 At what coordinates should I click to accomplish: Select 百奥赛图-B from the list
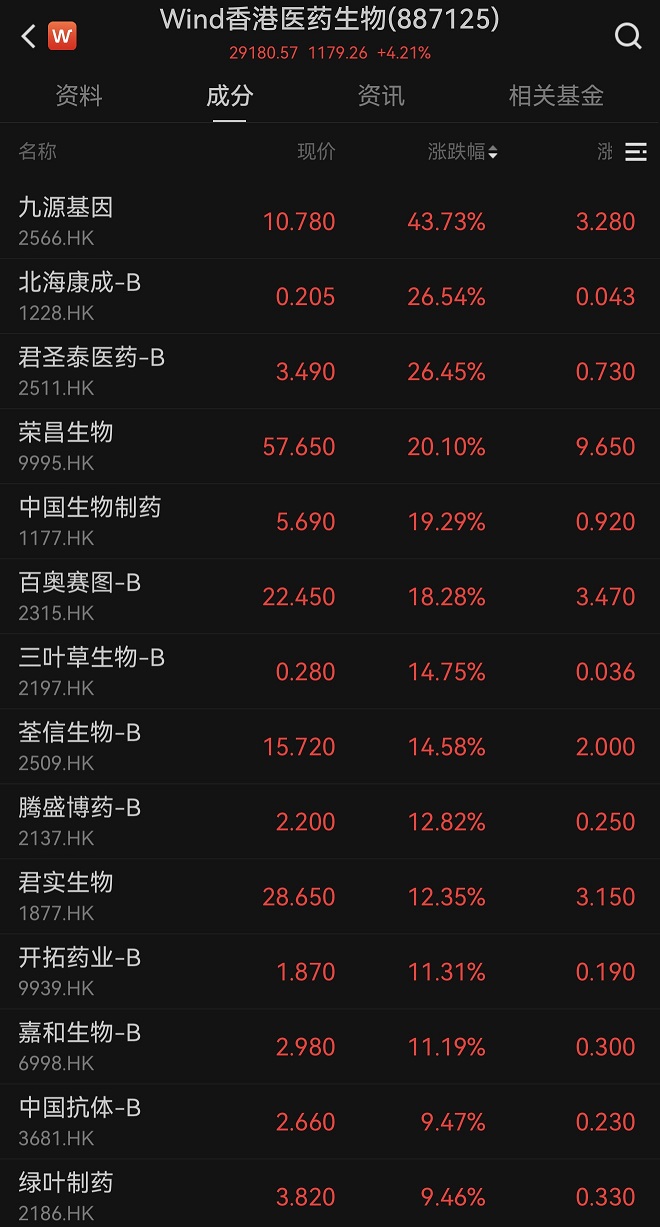[80, 595]
